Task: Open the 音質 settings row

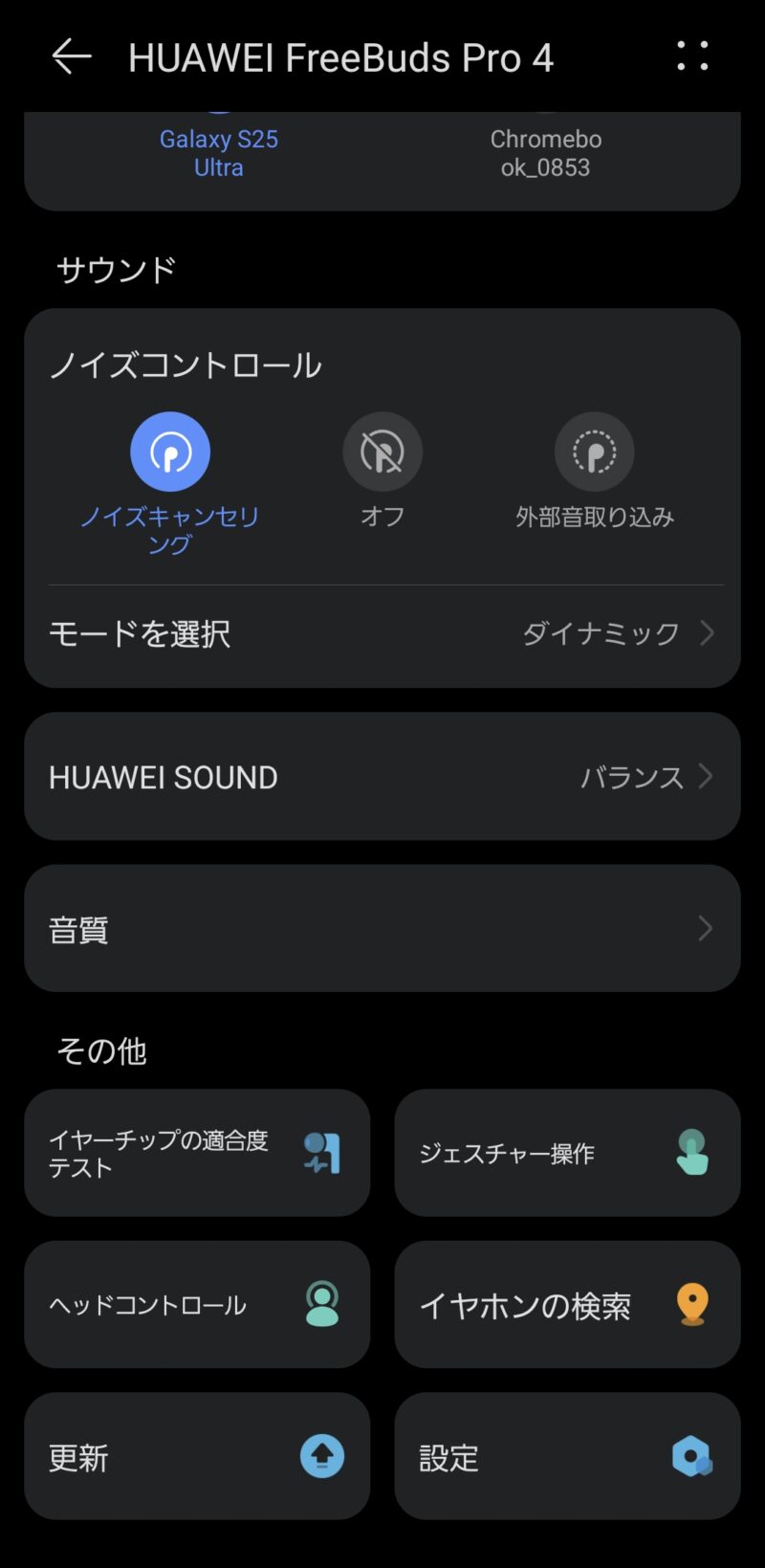Action: [x=382, y=929]
